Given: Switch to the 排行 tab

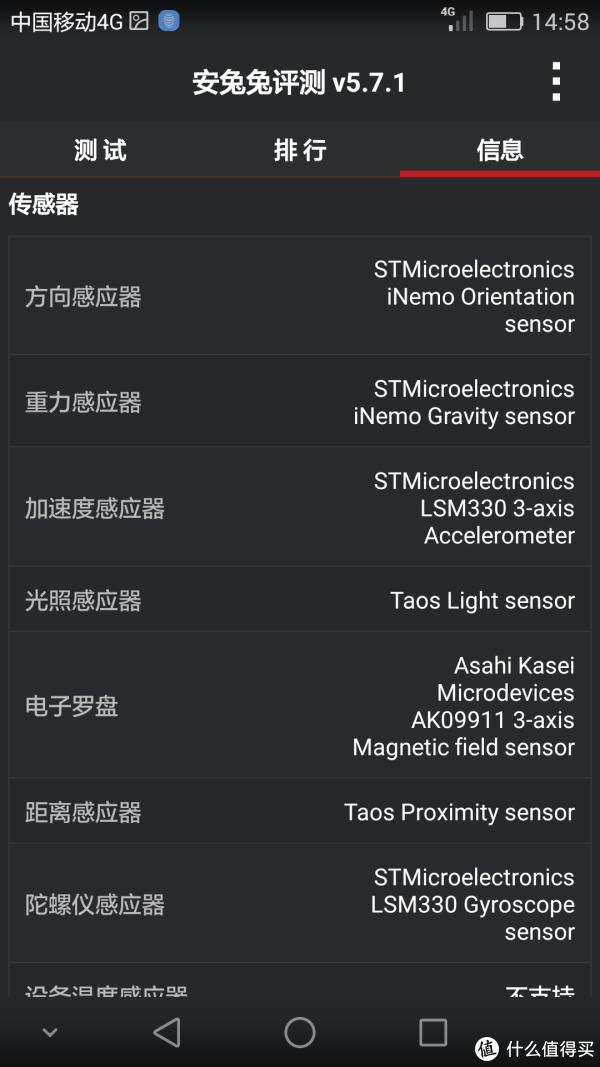Looking at the screenshot, I should click(x=300, y=150).
